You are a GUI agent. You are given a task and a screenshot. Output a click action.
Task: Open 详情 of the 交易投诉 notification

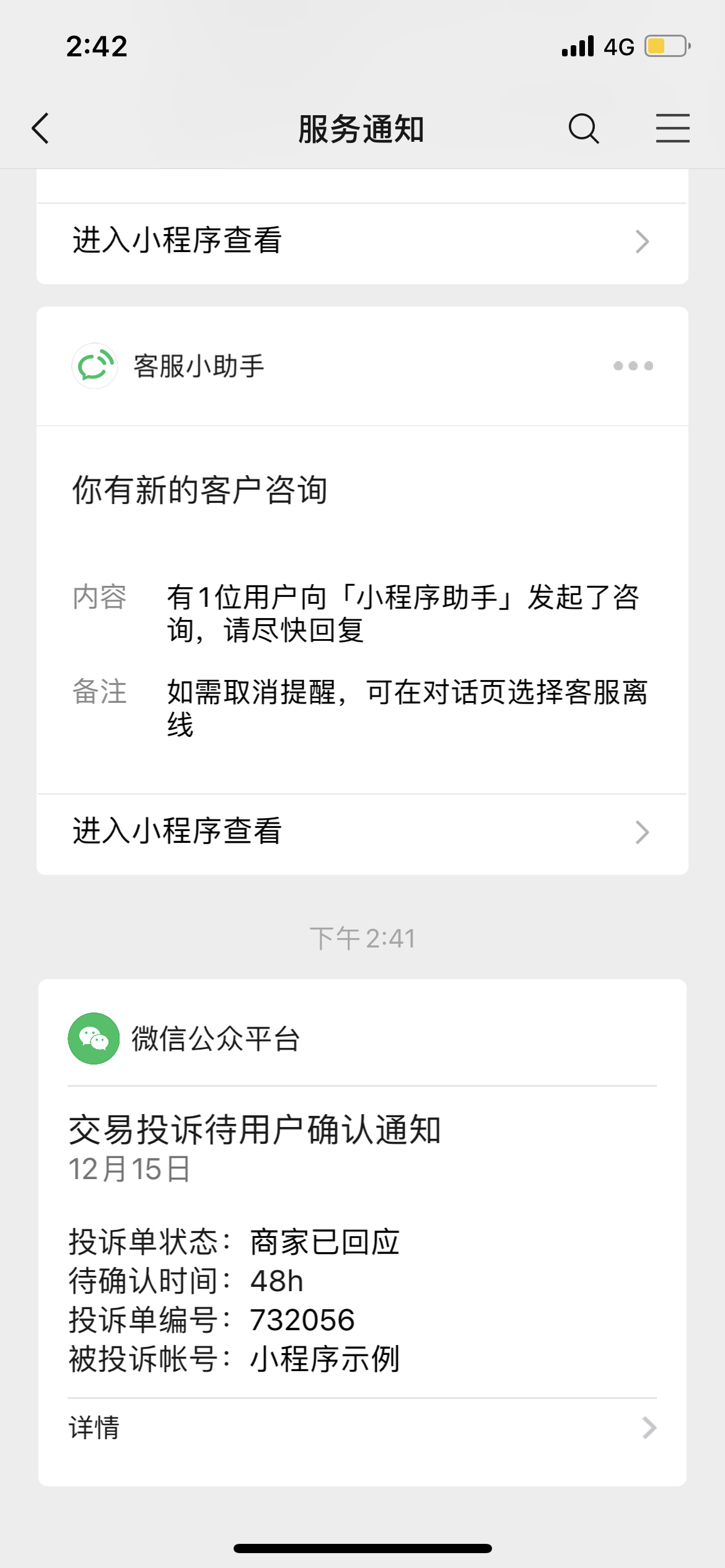point(362,1428)
